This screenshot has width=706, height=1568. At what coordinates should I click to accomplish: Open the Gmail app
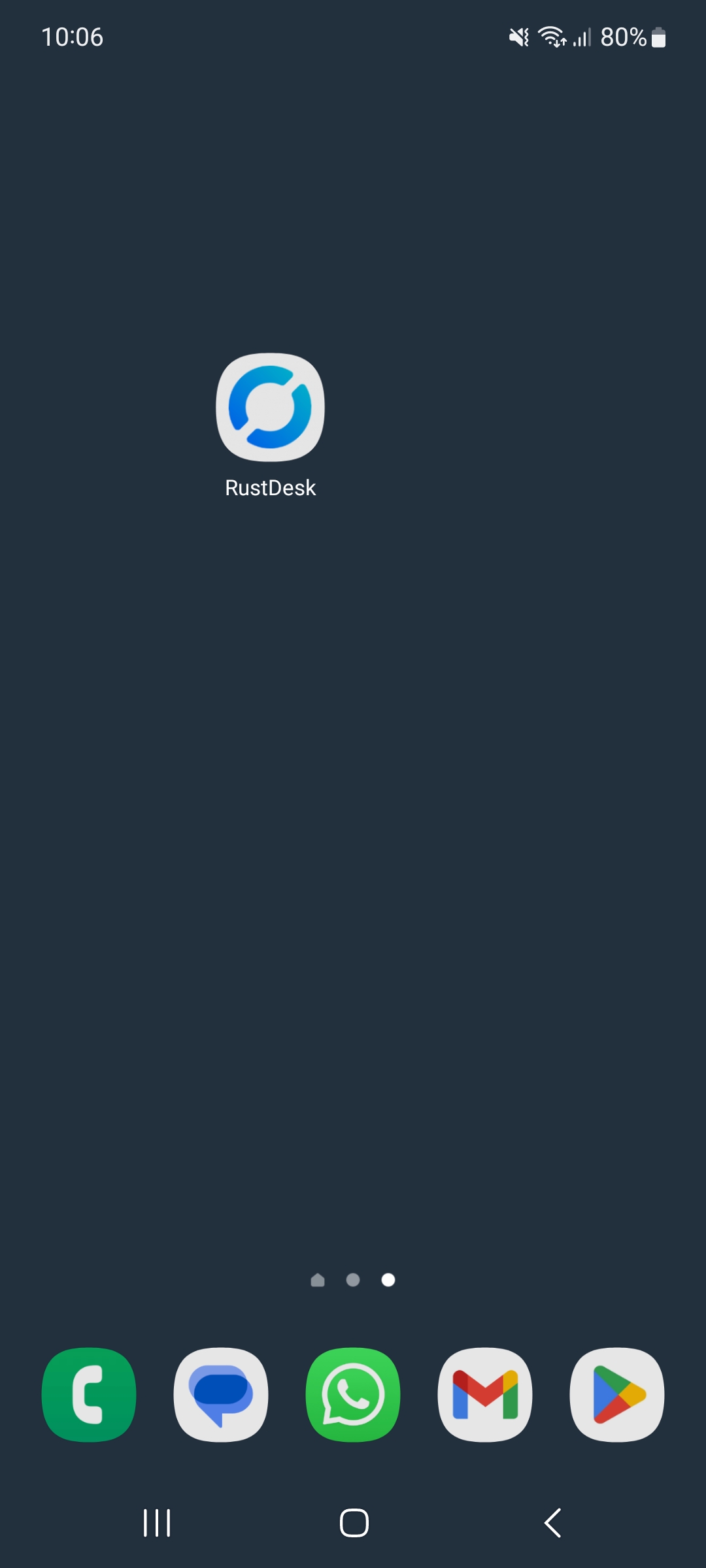point(485,1394)
